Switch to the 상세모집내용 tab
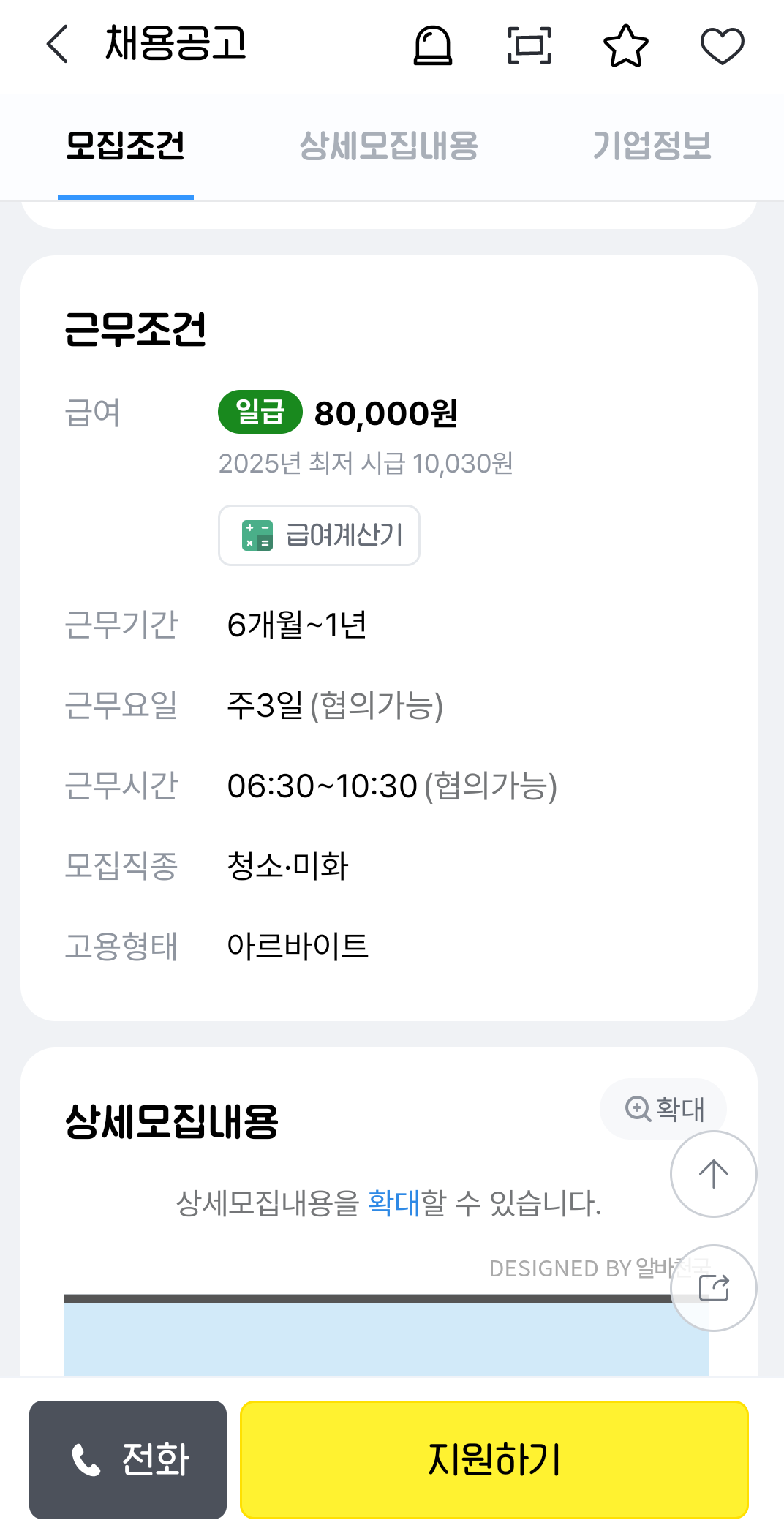Image resolution: width=784 pixels, height=1539 pixels. [388, 146]
